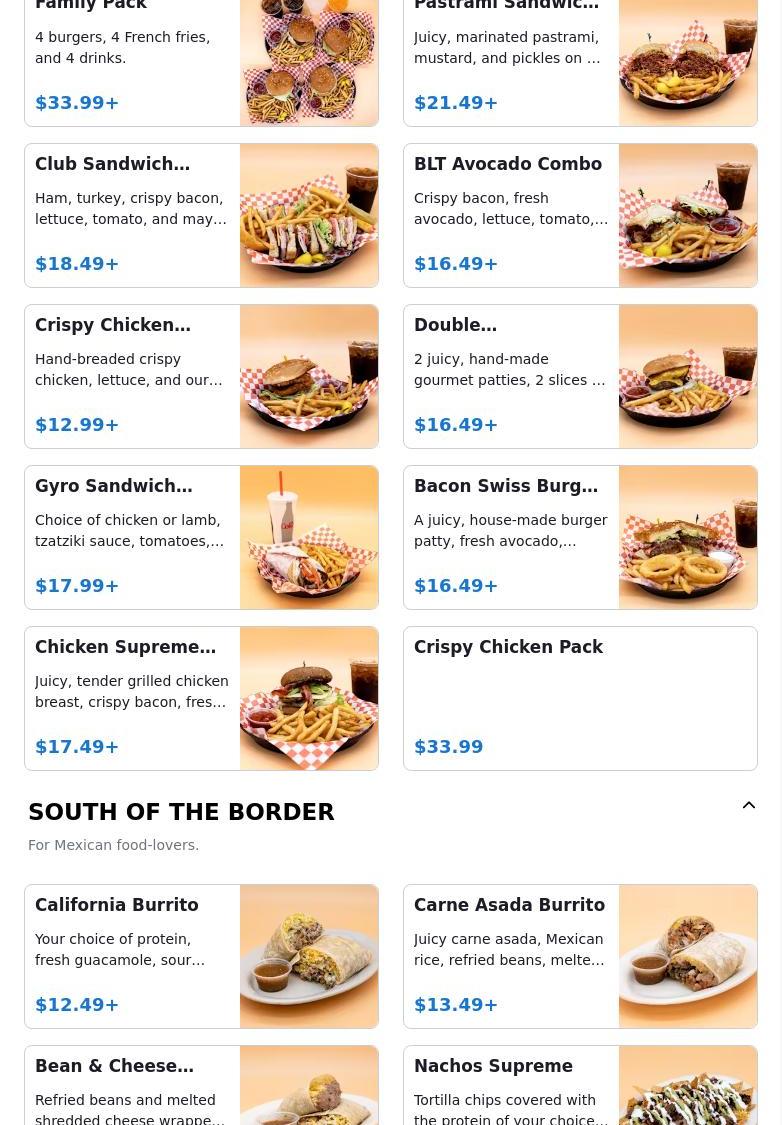
Task: Open the Chicken Supreme item
Action: (x=201, y=698)
